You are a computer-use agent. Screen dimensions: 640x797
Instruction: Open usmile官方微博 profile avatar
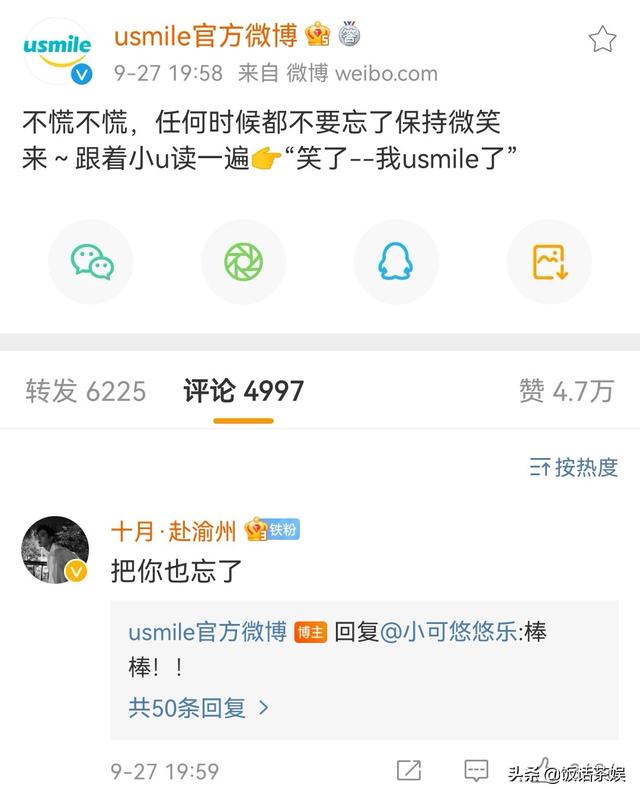coord(57,51)
